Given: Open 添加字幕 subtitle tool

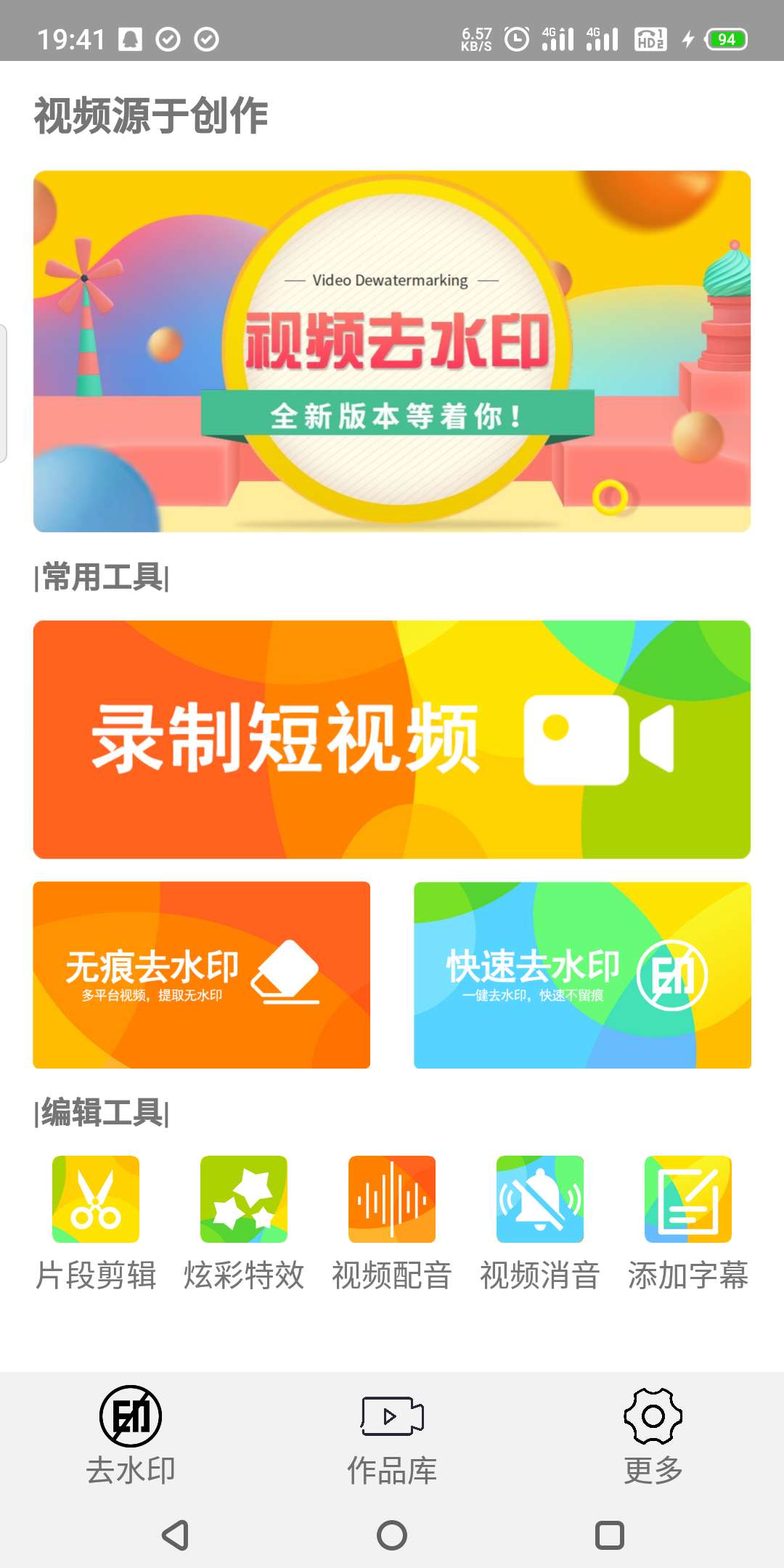Looking at the screenshot, I should tap(688, 1224).
